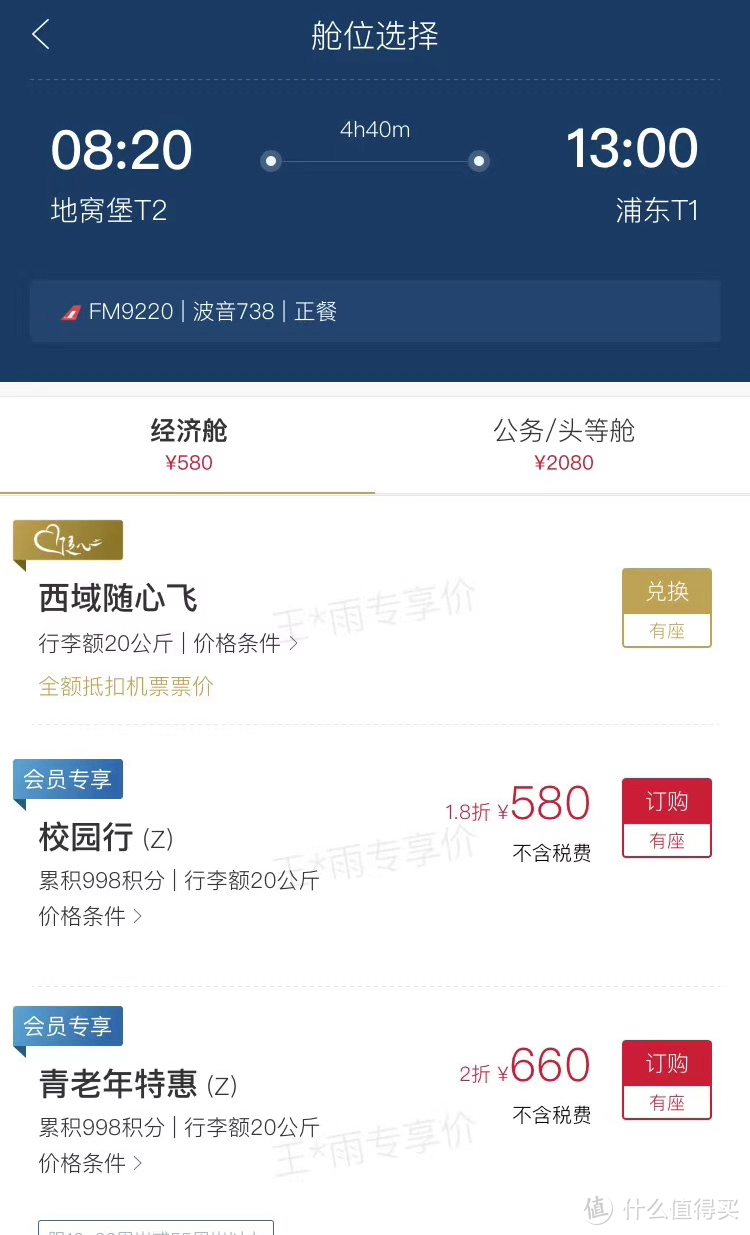Click the back arrow at top left

(40, 34)
